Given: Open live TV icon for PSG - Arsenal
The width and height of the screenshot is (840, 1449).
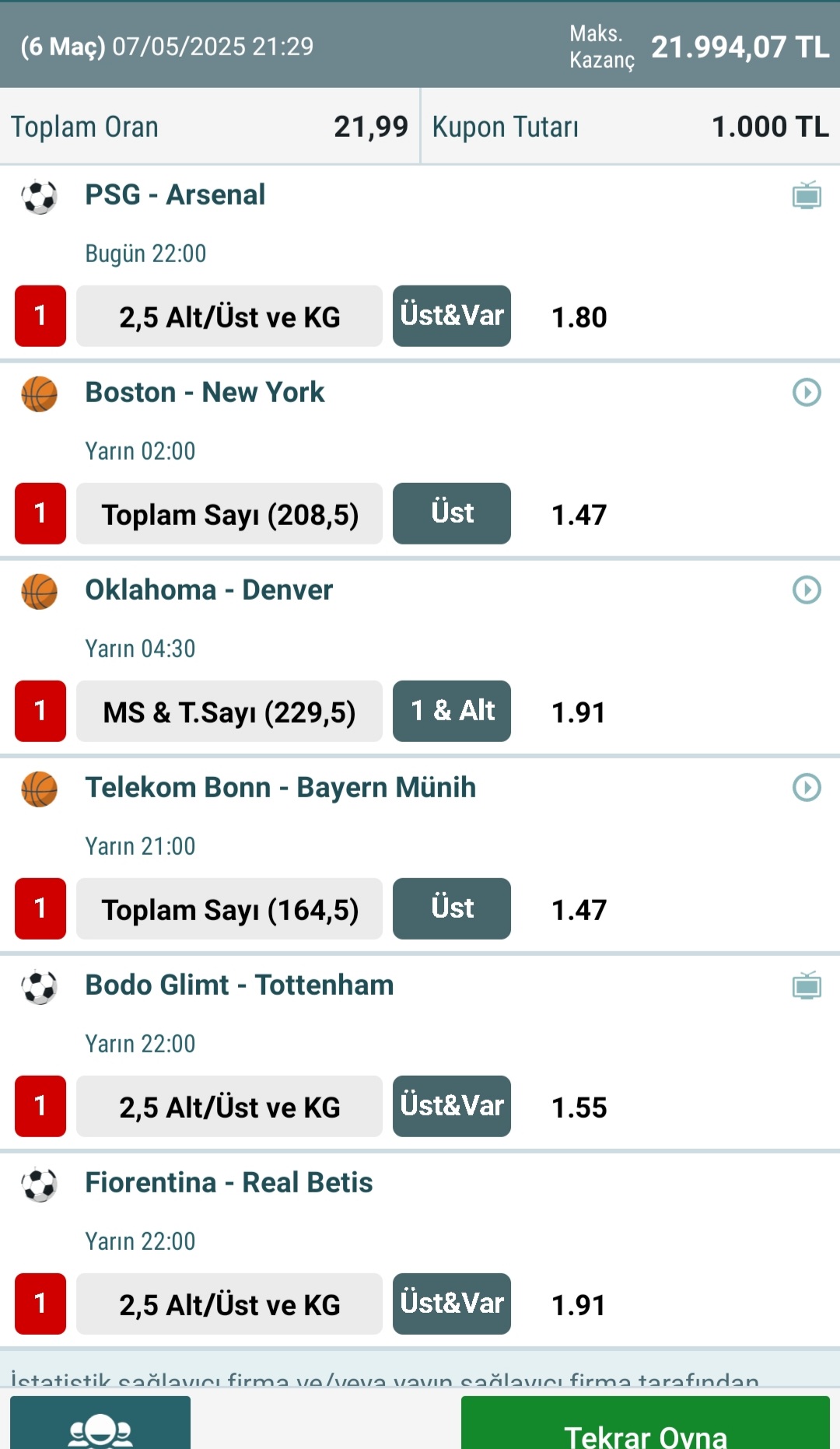Looking at the screenshot, I should point(807,195).
